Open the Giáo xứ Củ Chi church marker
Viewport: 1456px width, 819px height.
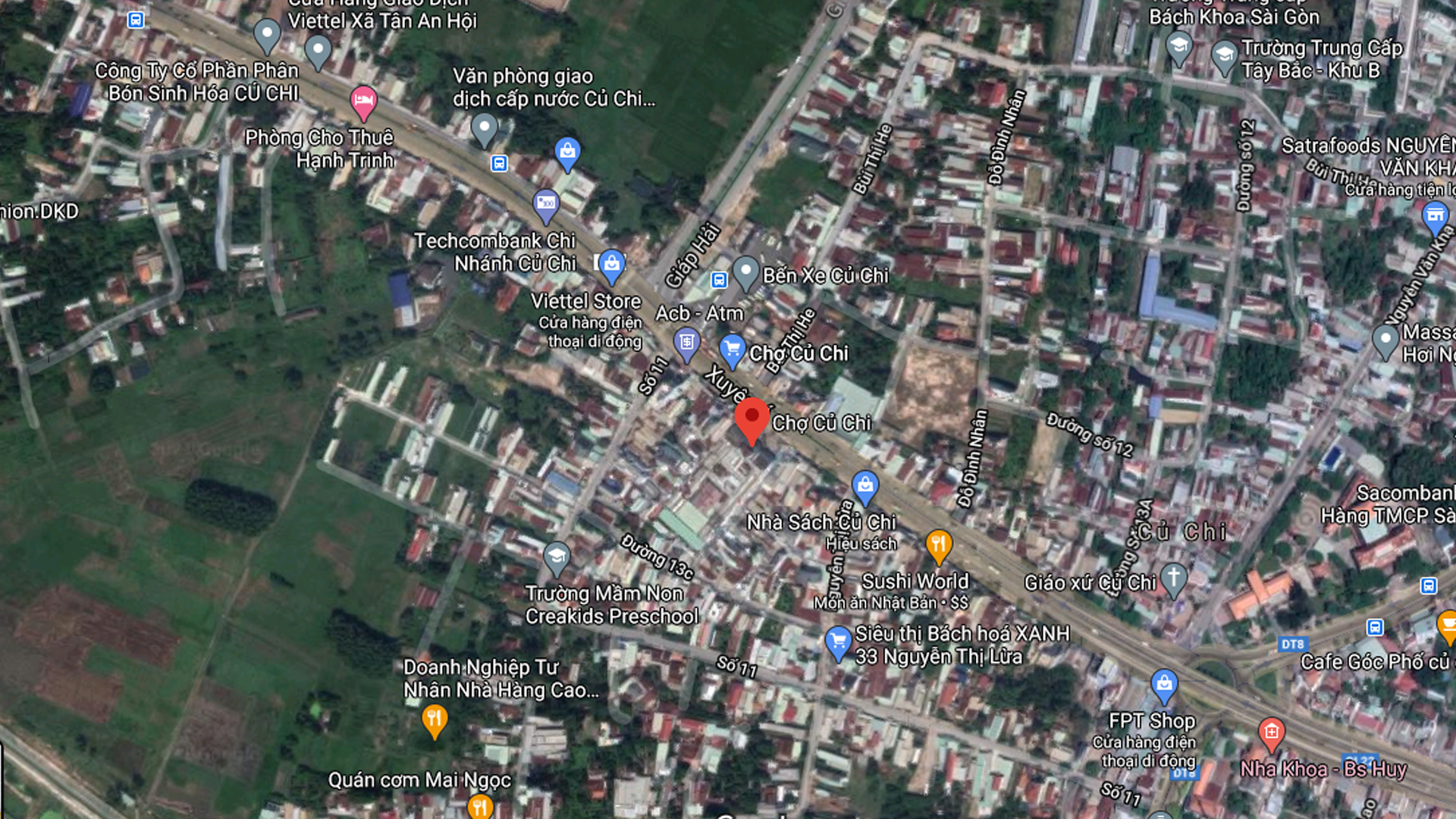coord(1173,578)
